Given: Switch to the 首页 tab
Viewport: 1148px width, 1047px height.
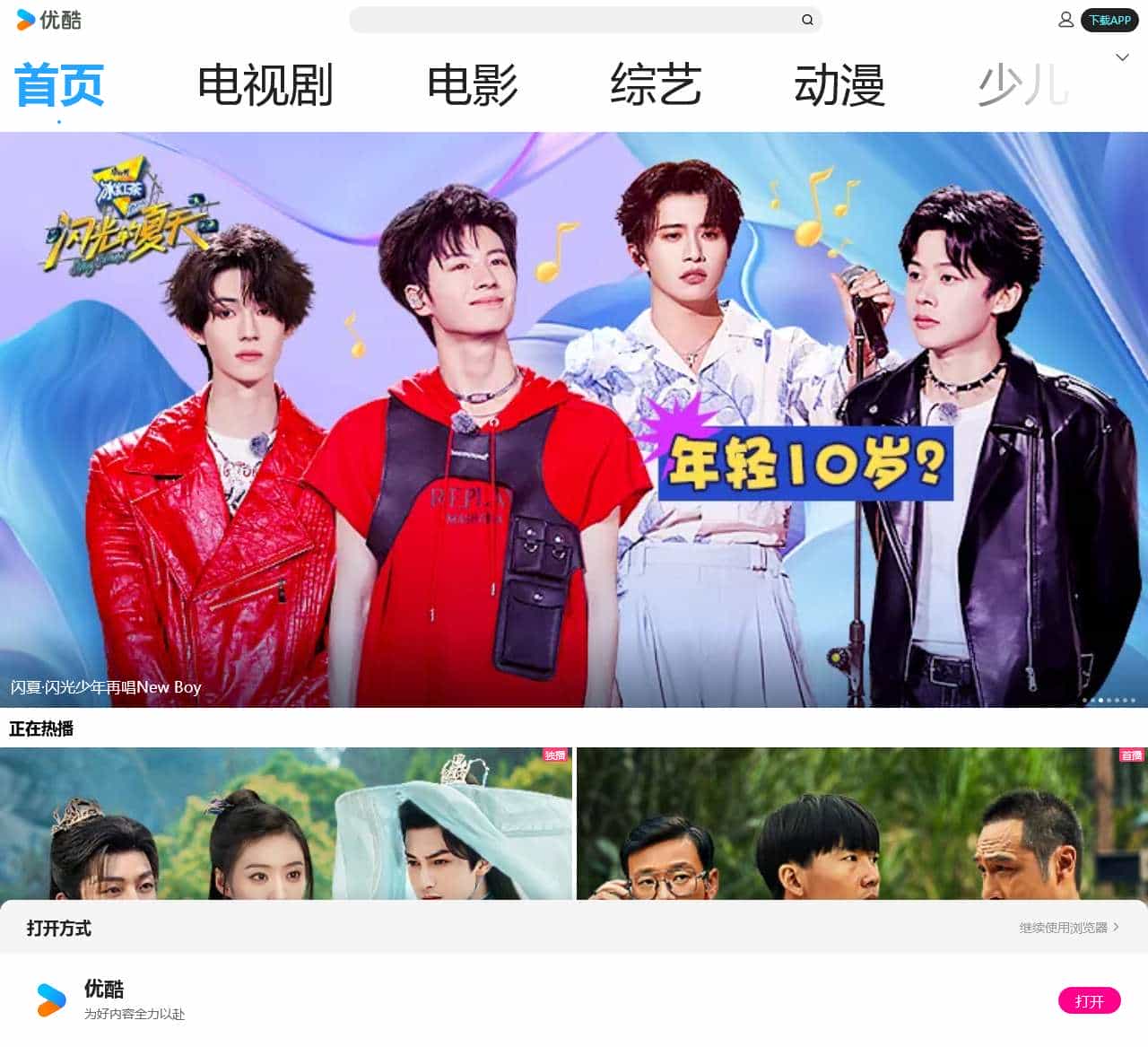Looking at the screenshot, I should pyautogui.click(x=59, y=86).
